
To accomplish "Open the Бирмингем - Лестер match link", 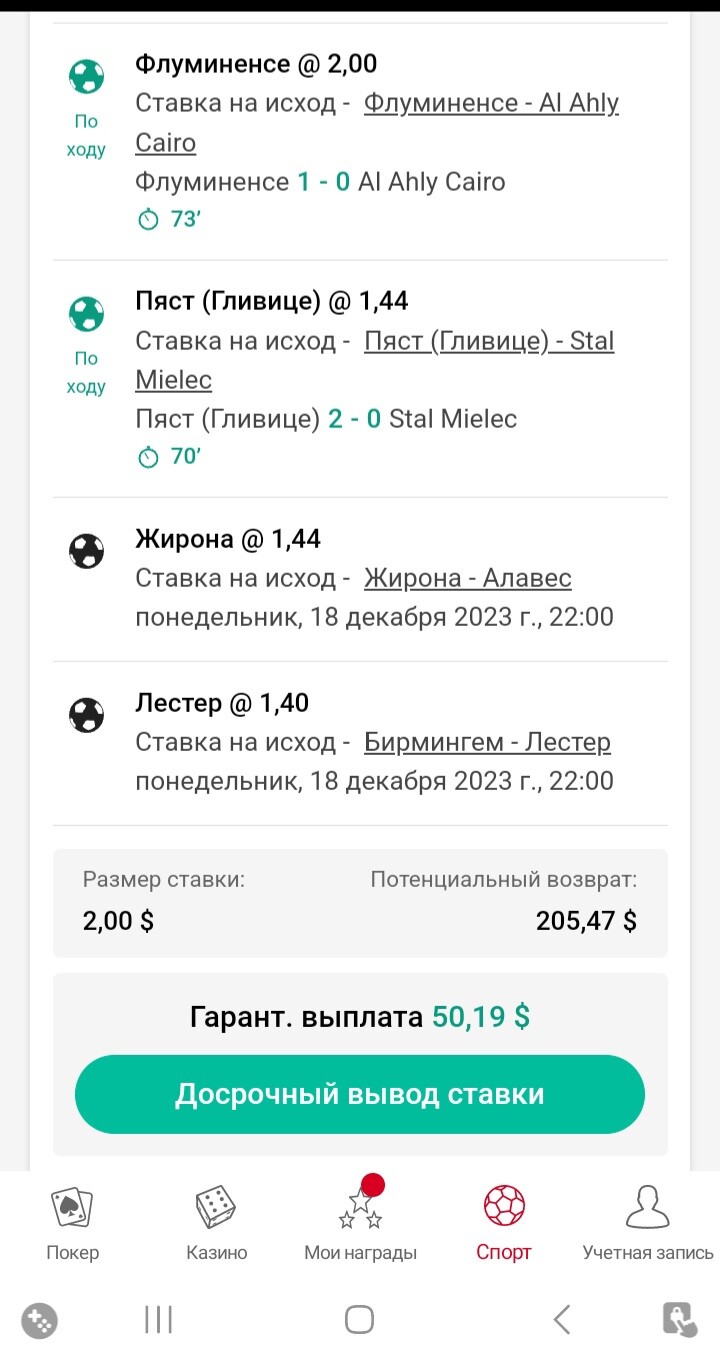I will coord(487,742).
